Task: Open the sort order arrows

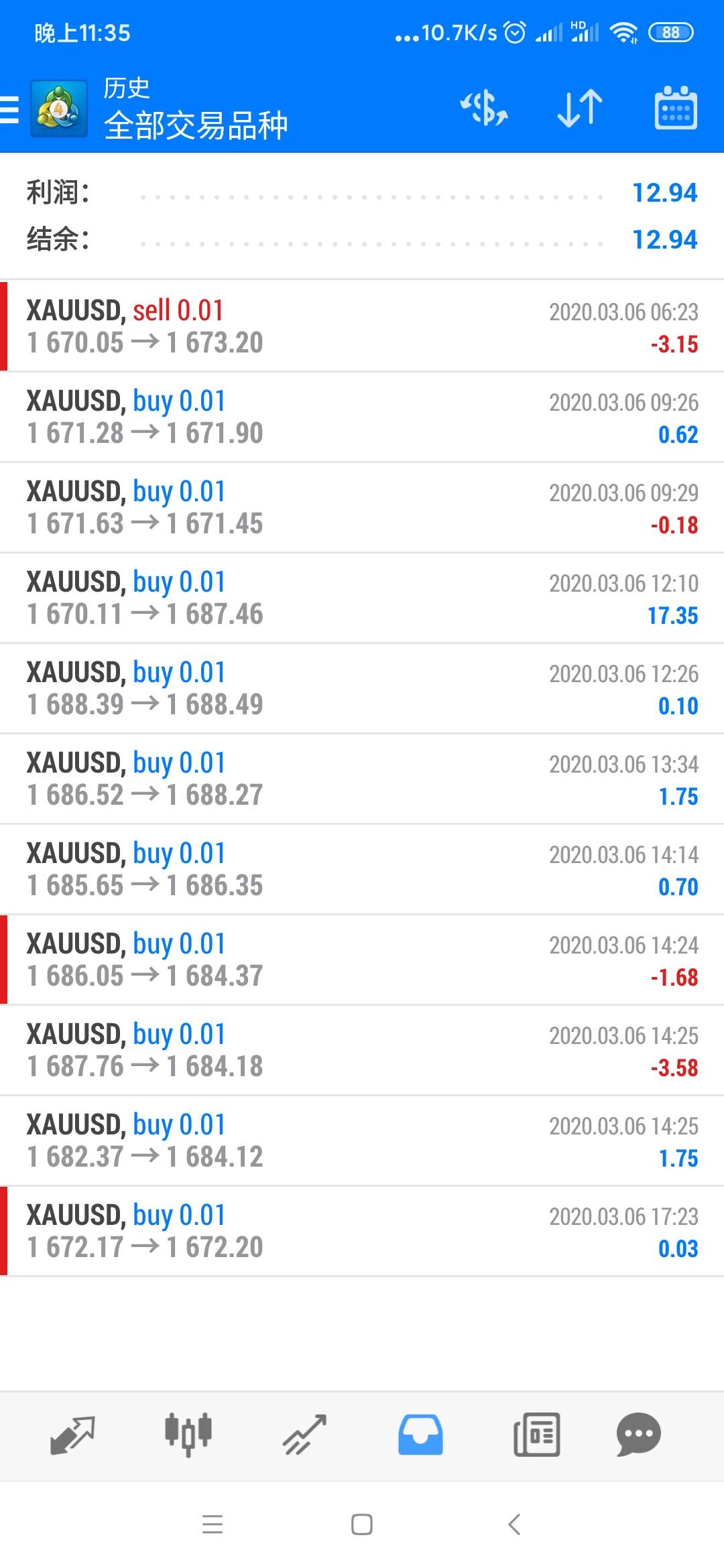Action: pos(580,109)
